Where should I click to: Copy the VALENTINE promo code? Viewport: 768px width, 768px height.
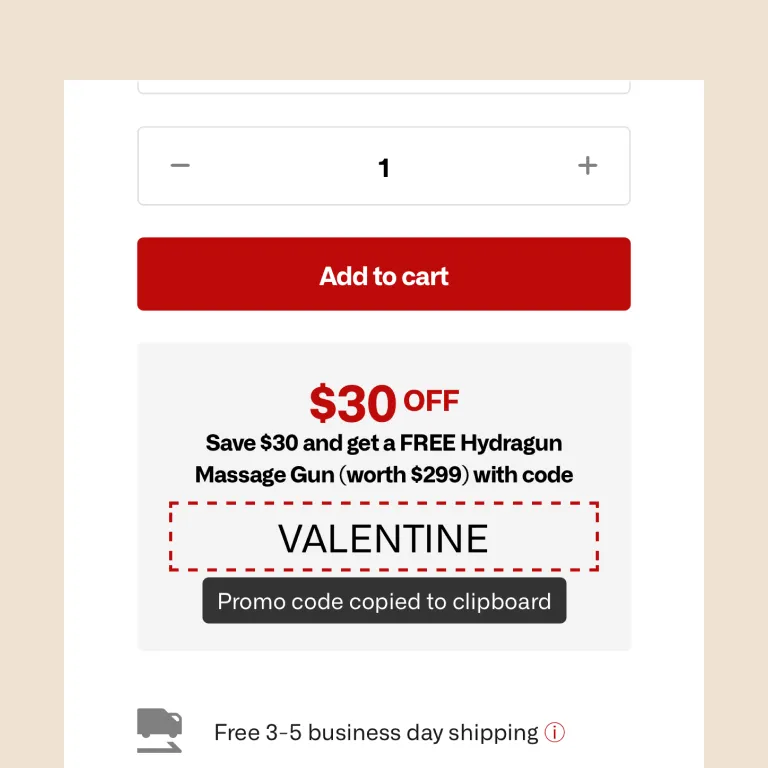[x=384, y=538]
